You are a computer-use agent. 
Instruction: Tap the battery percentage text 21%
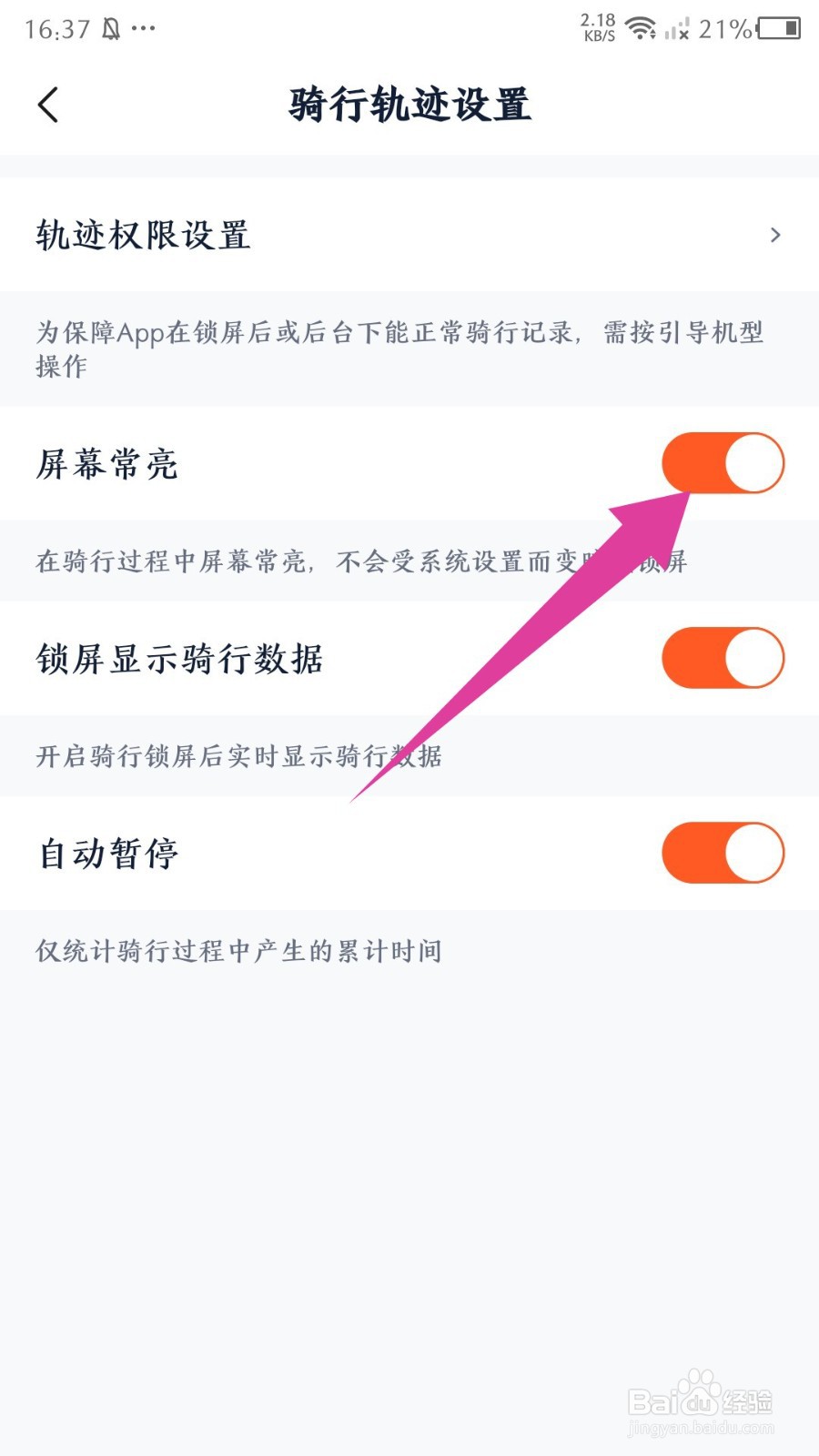(723, 30)
